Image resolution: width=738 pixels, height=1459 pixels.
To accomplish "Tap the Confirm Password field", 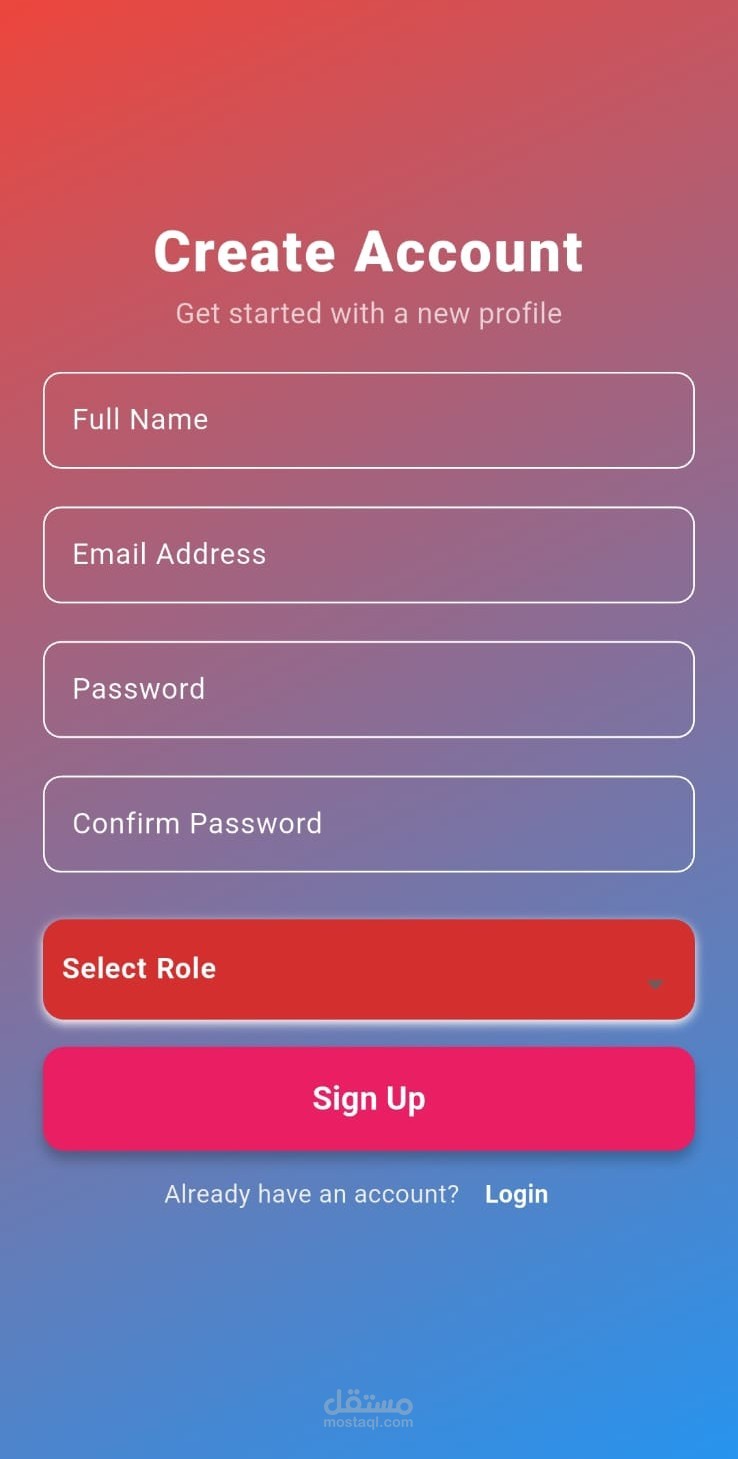I will point(368,824).
